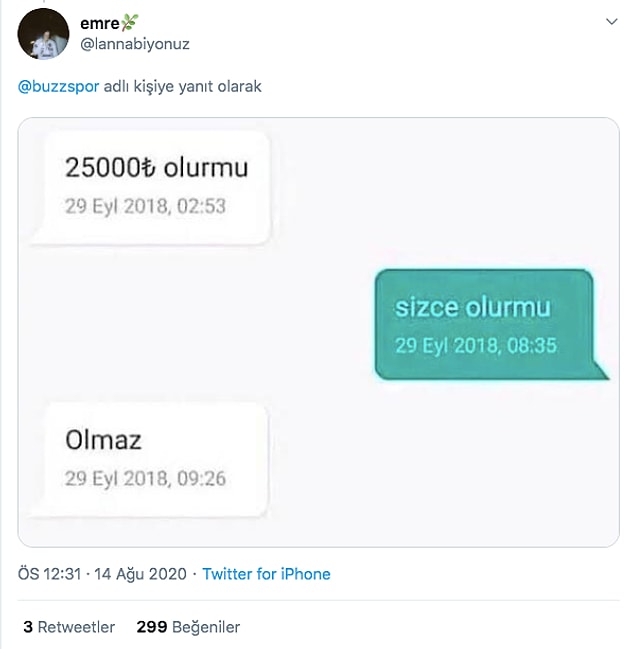Screen dimensions: 635x649
Task: View the 299 Beğeniler list
Action: click(x=188, y=627)
